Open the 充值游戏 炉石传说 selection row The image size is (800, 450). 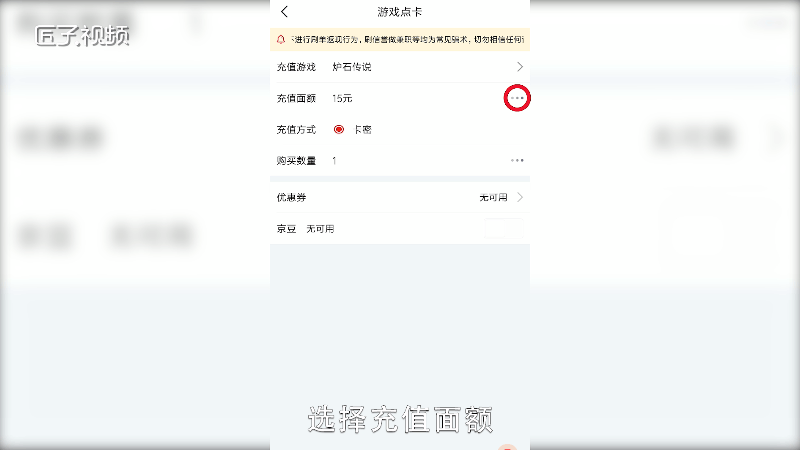pyautogui.click(x=400, y=67)
